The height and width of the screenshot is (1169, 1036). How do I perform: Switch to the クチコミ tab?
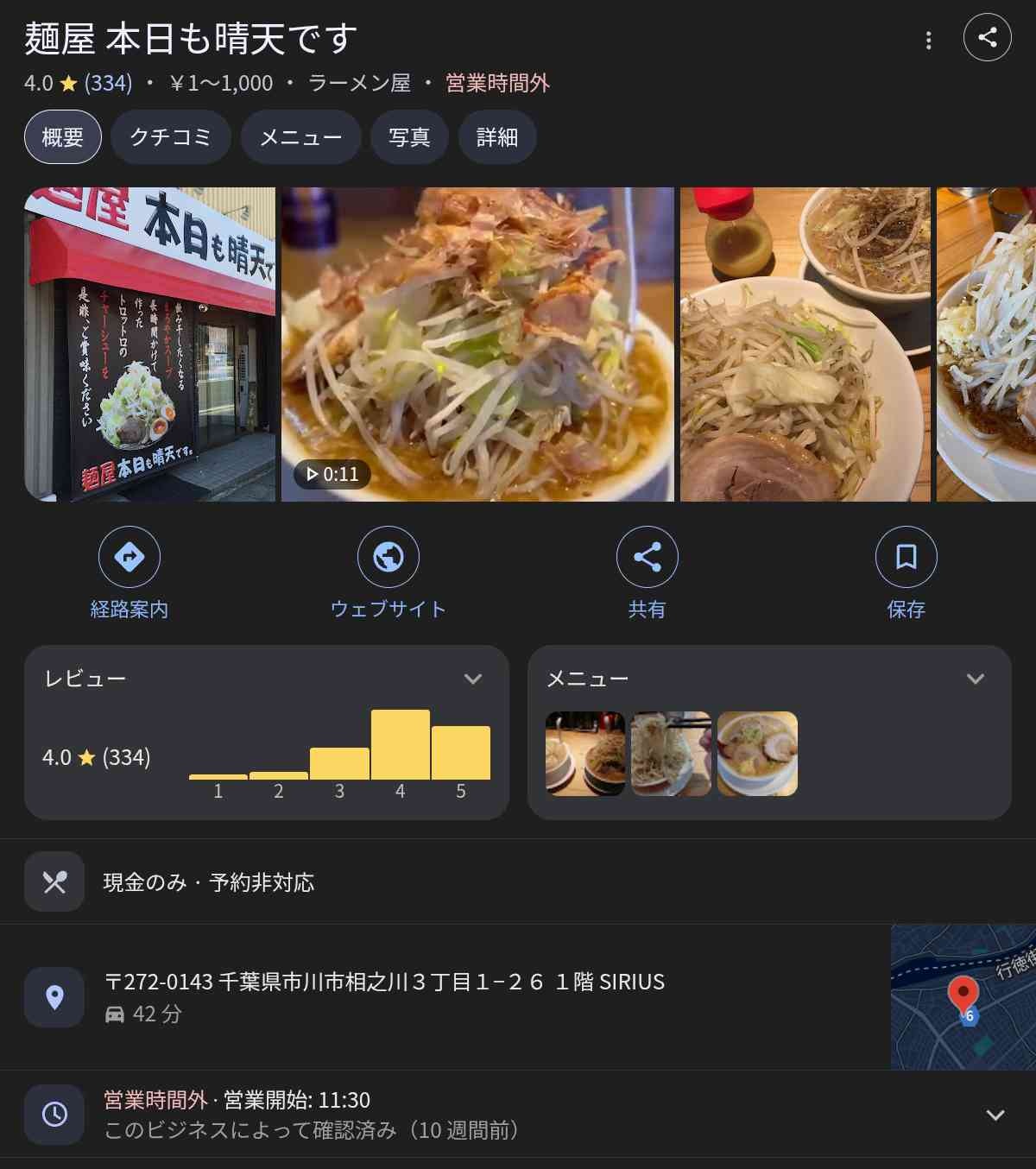coord(170,137)
